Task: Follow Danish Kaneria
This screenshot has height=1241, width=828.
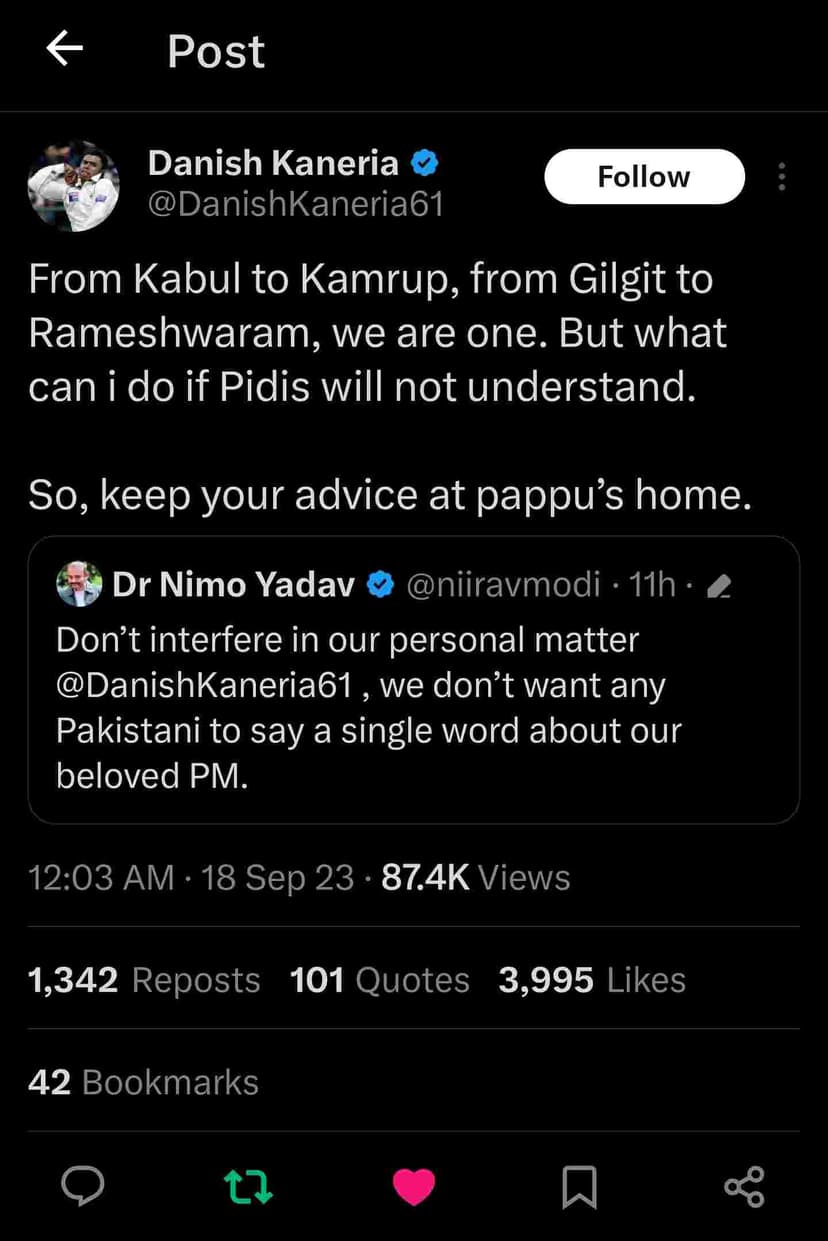Action: point(644,177)
